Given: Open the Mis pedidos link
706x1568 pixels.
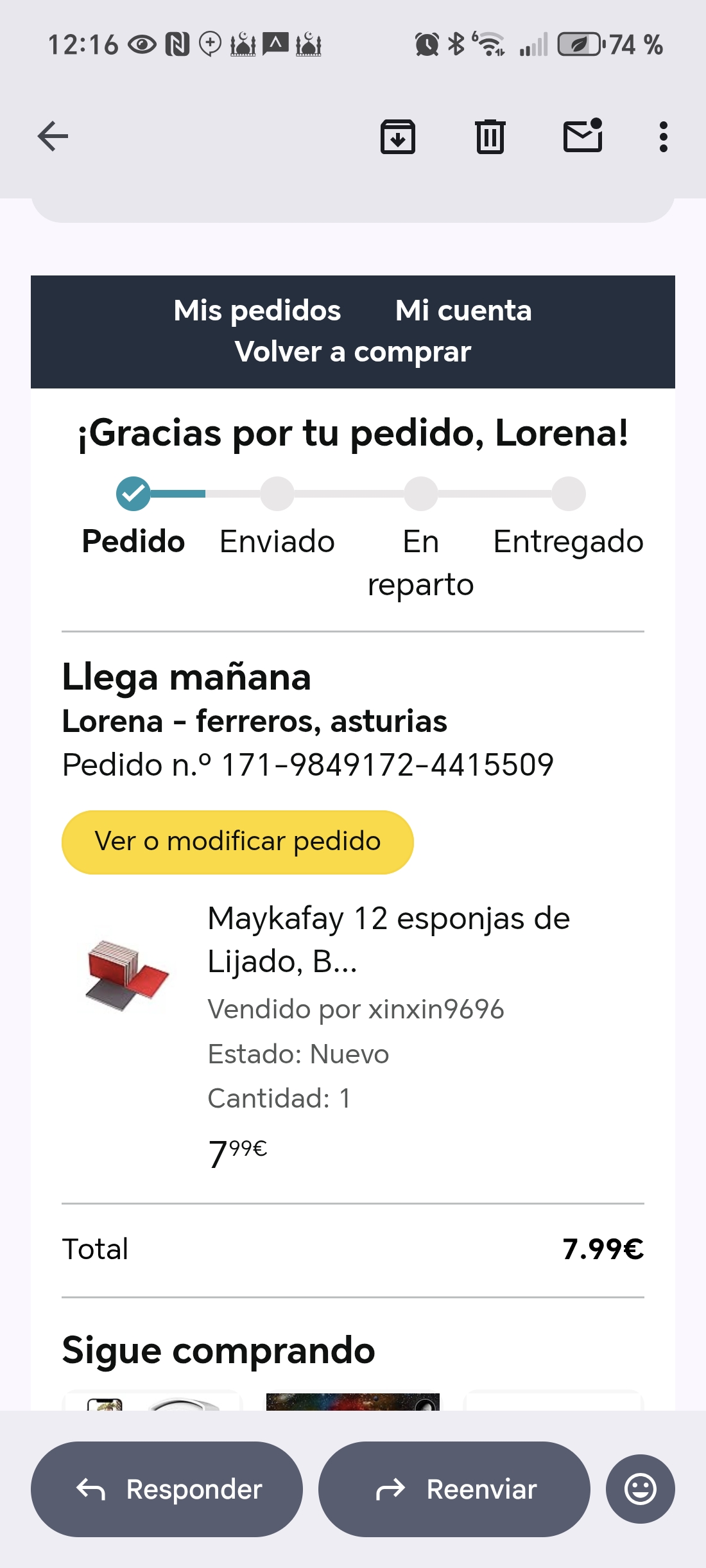Looking at the screenshot, I should (x=257, y=311).
